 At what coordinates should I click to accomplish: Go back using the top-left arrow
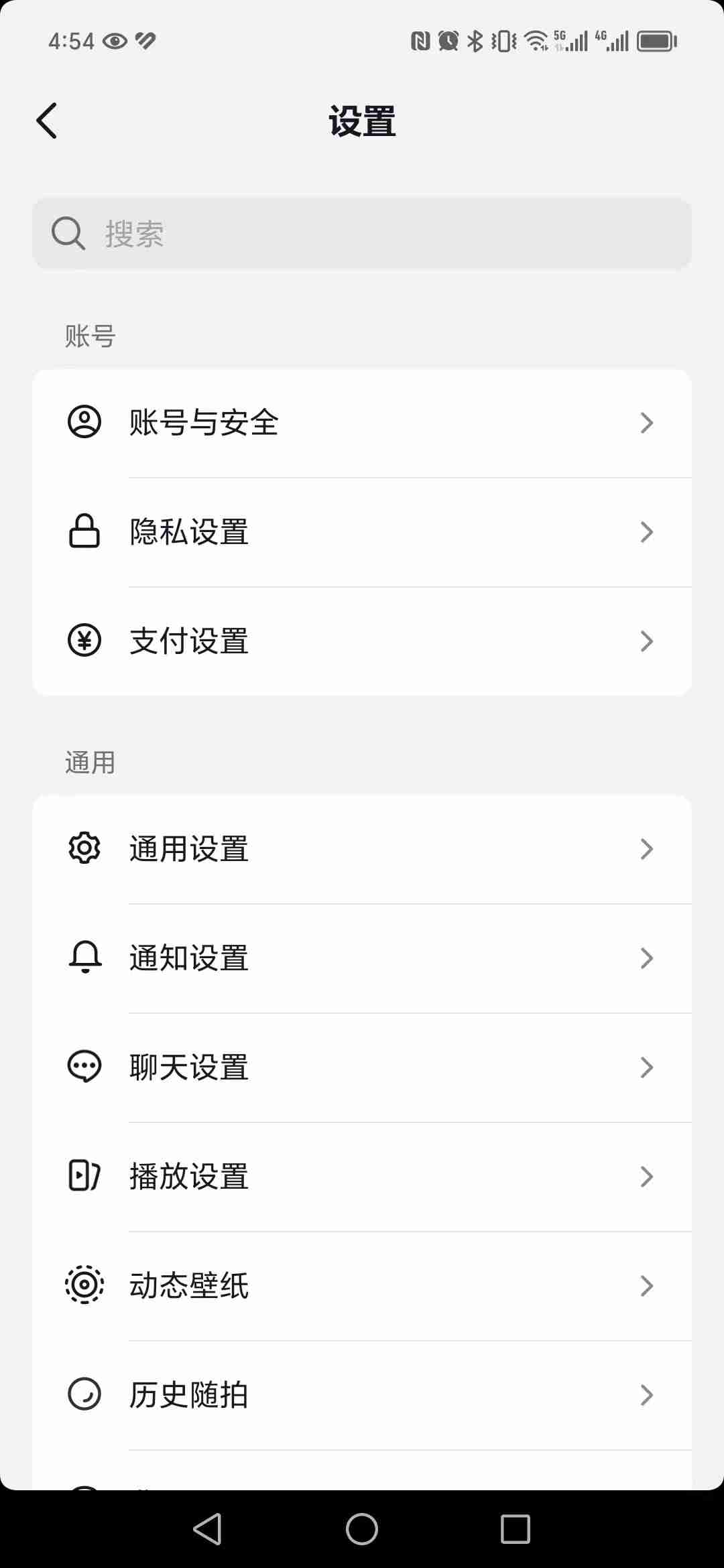click(46, 121)
